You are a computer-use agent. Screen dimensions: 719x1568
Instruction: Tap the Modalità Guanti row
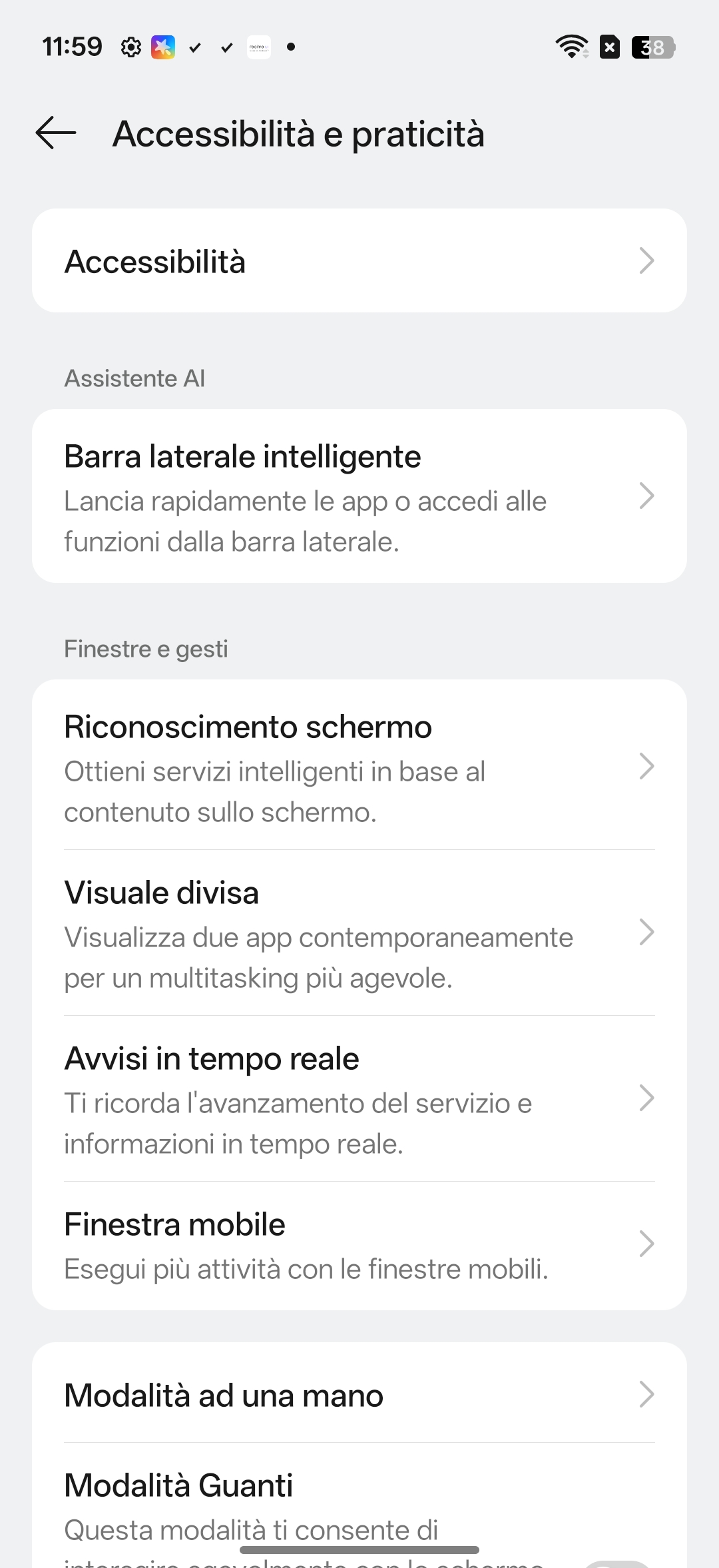pyautogui.click(x=320, y=1505)
